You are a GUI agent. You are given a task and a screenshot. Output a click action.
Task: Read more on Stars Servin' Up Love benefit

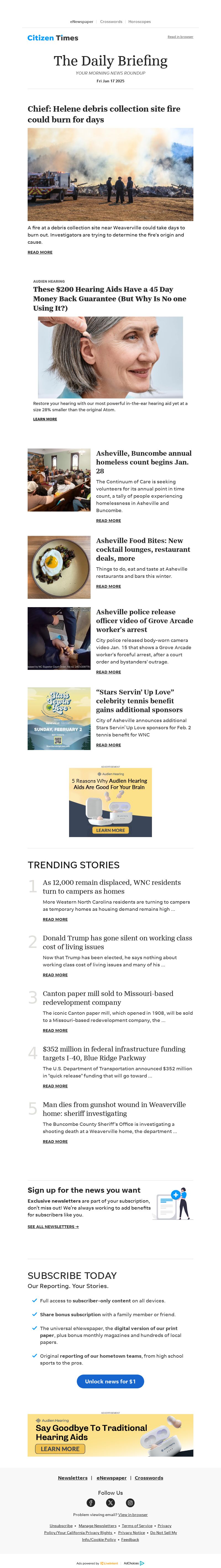108,745
